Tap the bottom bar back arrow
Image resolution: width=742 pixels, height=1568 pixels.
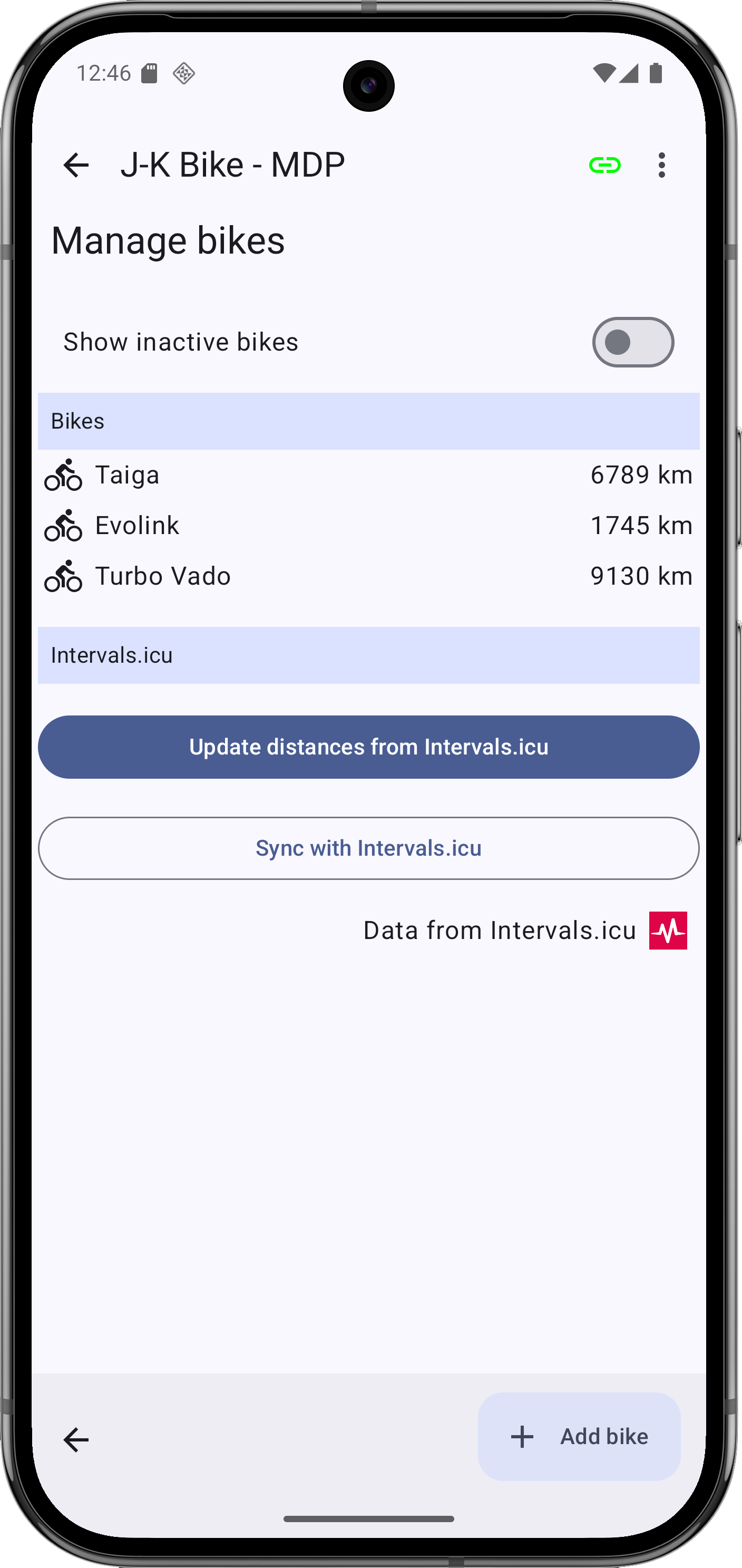76,1439
